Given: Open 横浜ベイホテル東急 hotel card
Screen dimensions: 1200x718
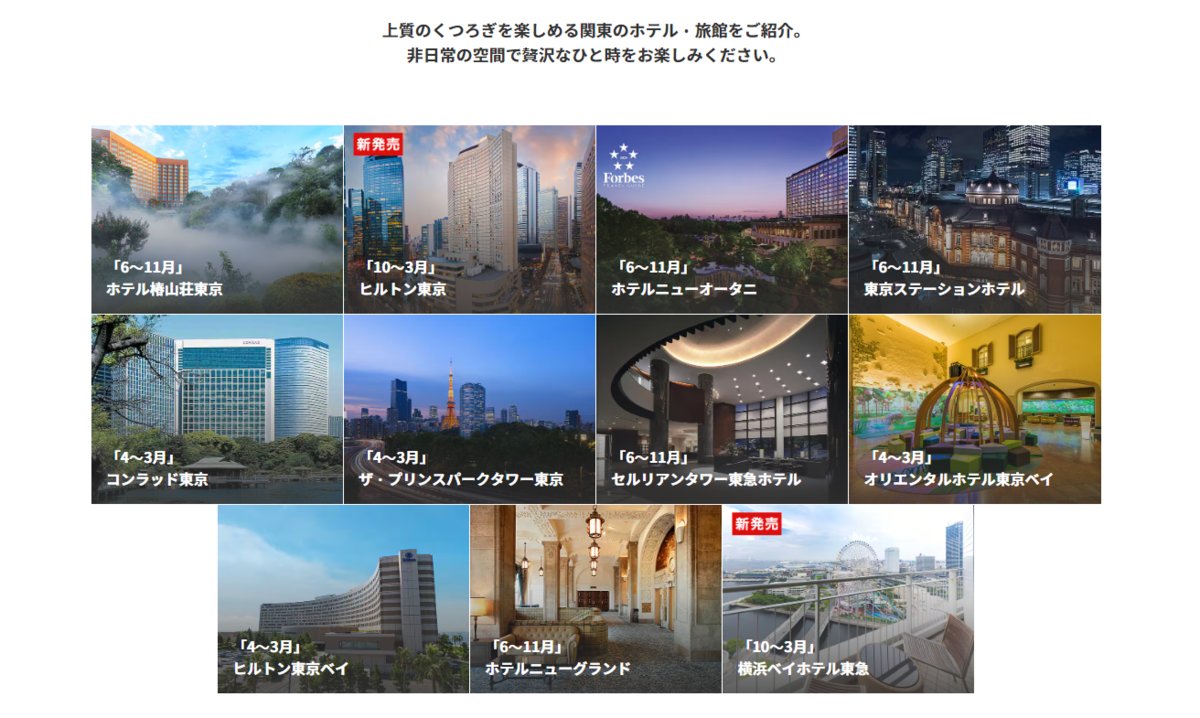Looking at the screenshot, I should tap(848, 599).
